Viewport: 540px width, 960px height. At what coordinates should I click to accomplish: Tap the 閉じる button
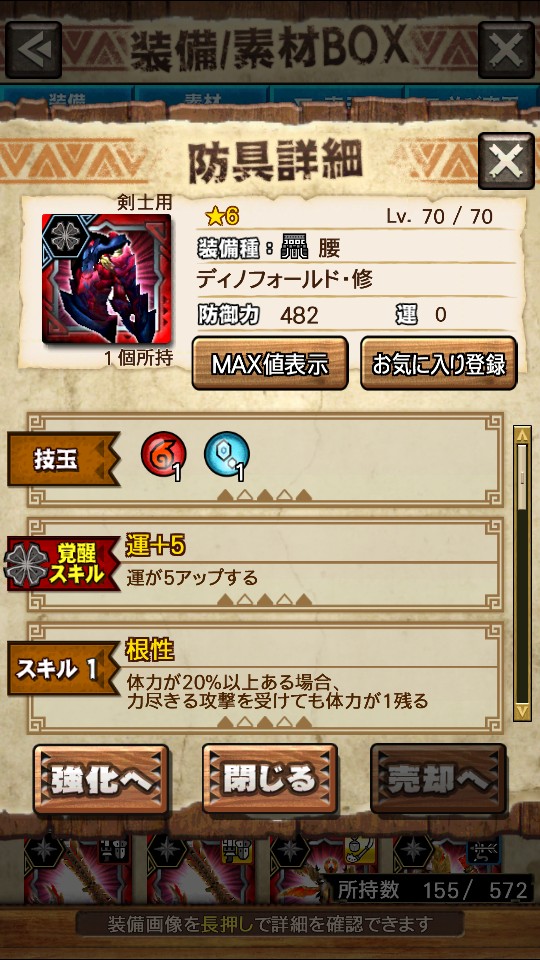pyautogui.click(x=270, y=779)
